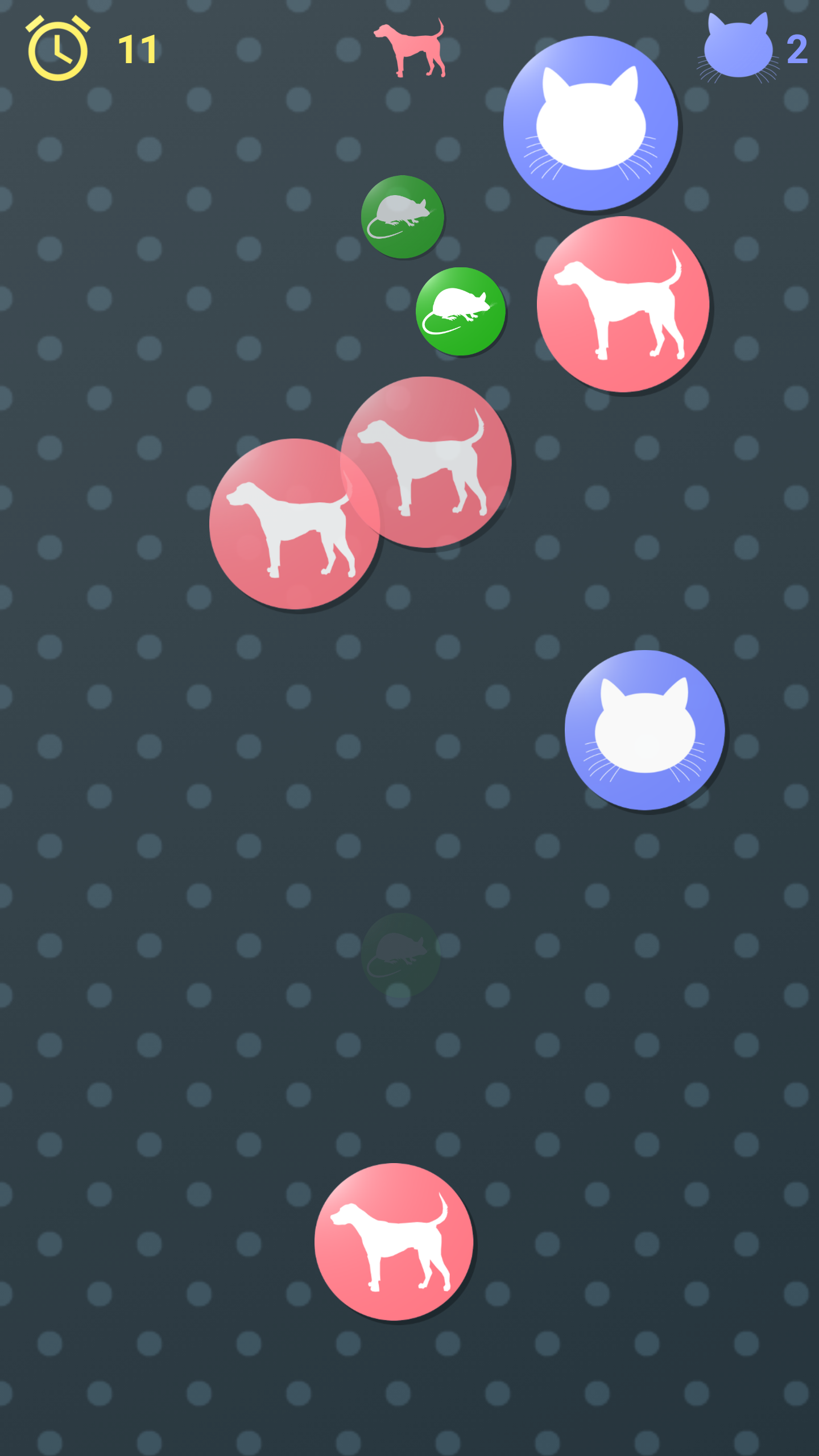Pop the lone solid pink dog bubble
This screenshot has height=1456, width=819.
point(394,1242)
